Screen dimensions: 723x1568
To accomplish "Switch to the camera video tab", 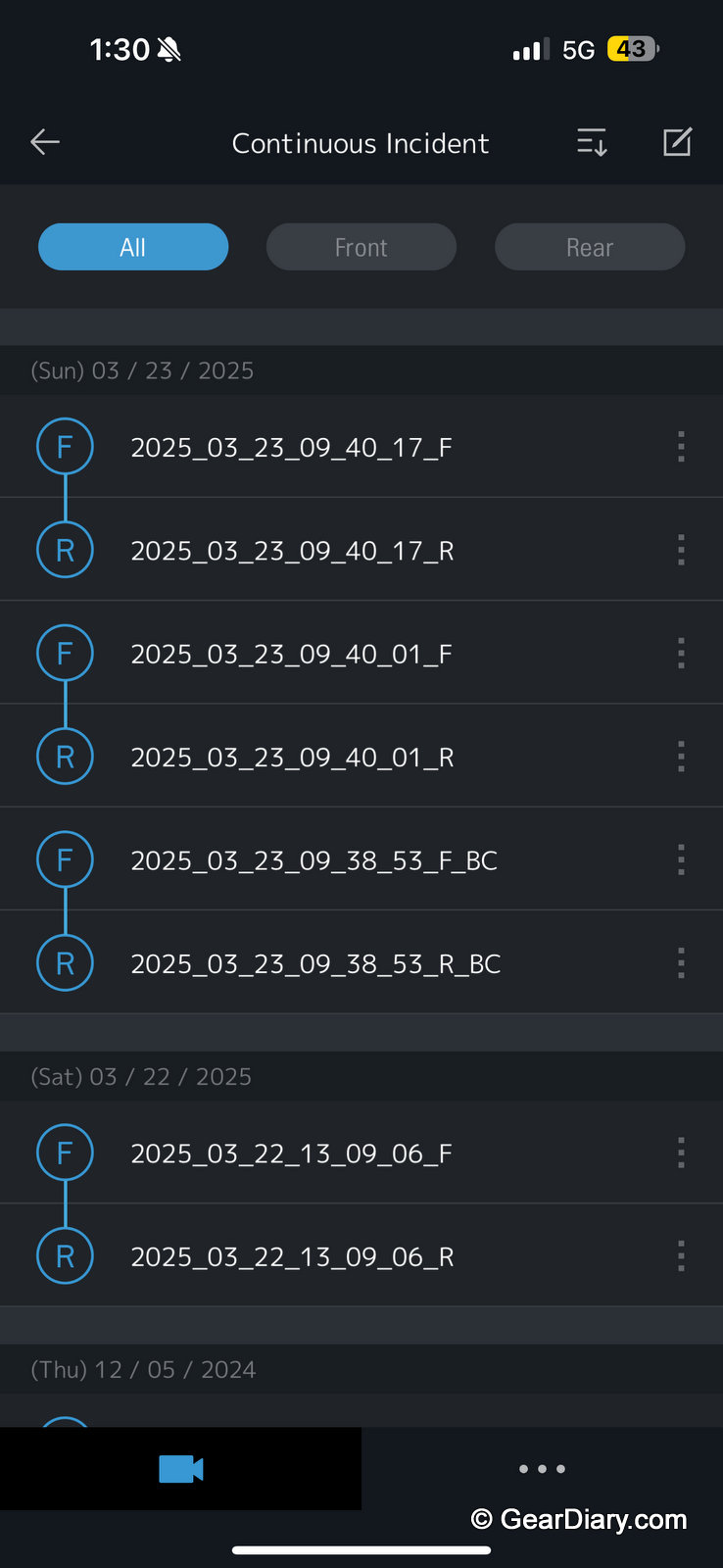I will coord(181,1469).
